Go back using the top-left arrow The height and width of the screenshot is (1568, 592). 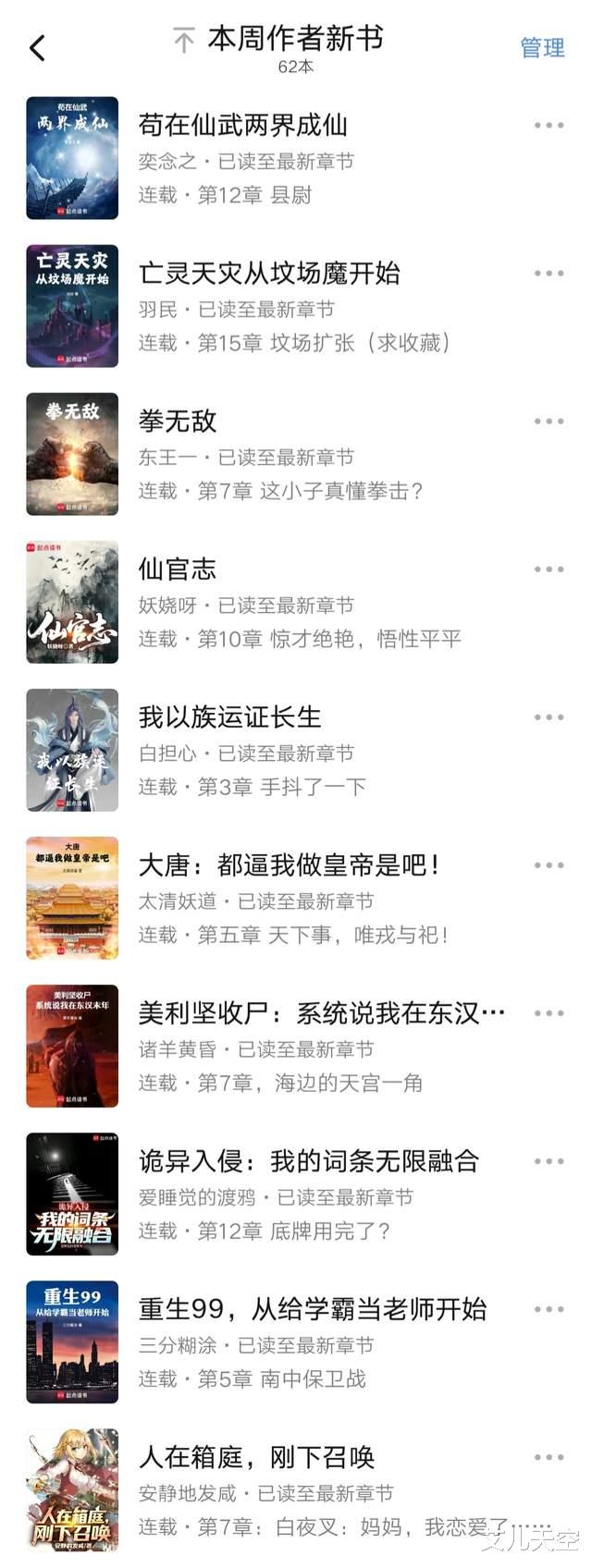(37, 48)
